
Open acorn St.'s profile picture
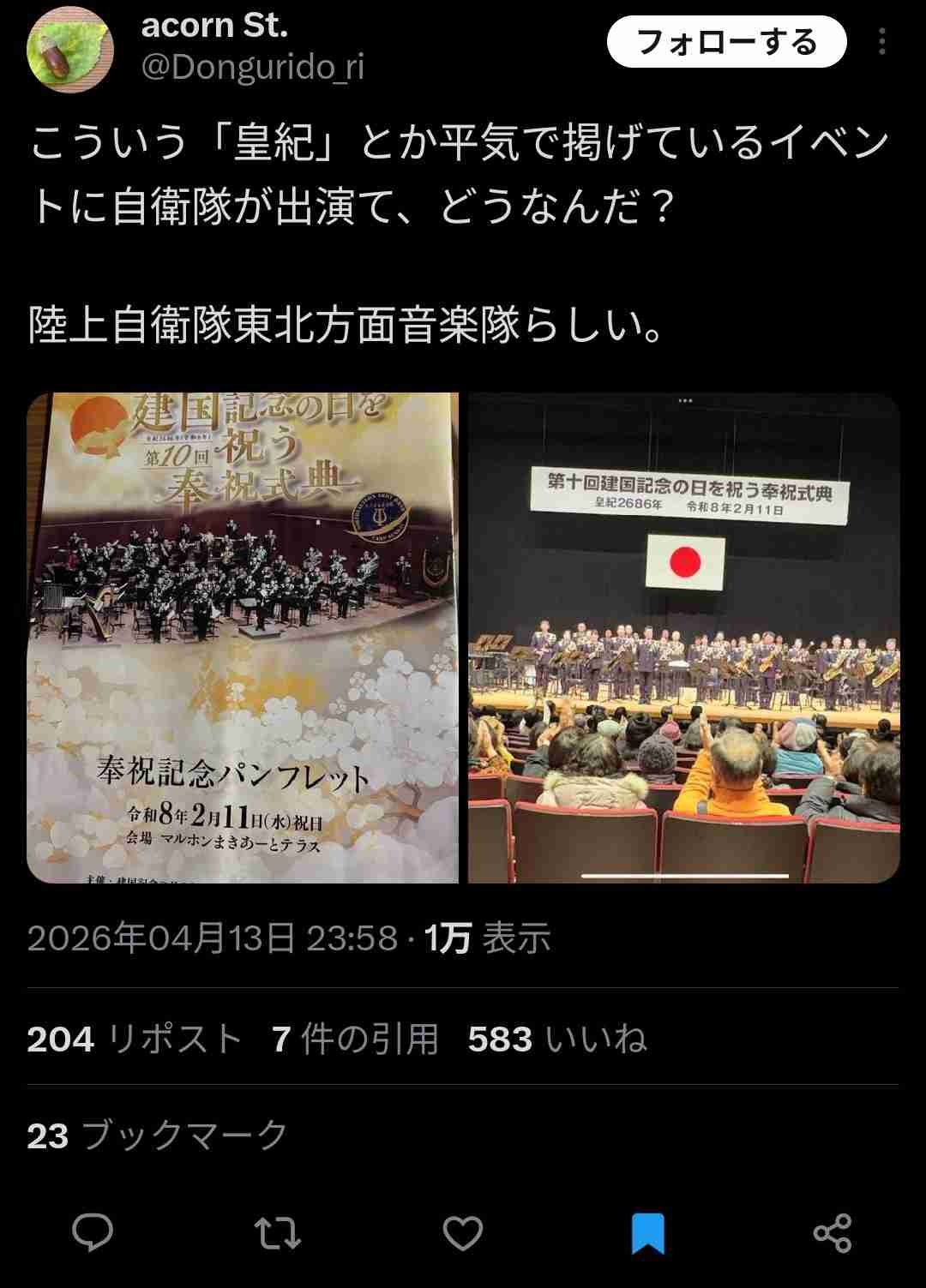point(70,50)
